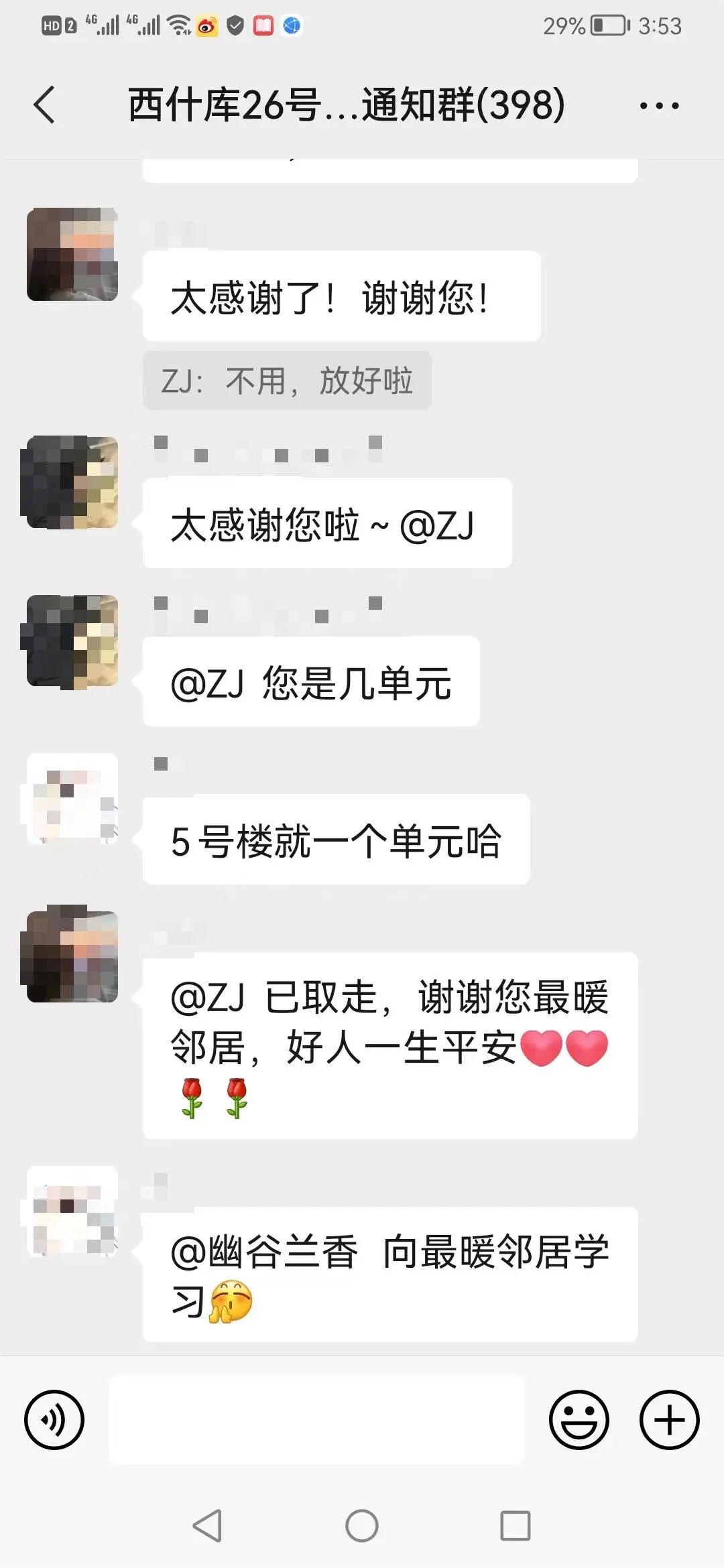Open the plus attachments menu
The width and height of the screenshot is (724, 1568).
[669, 1420]
